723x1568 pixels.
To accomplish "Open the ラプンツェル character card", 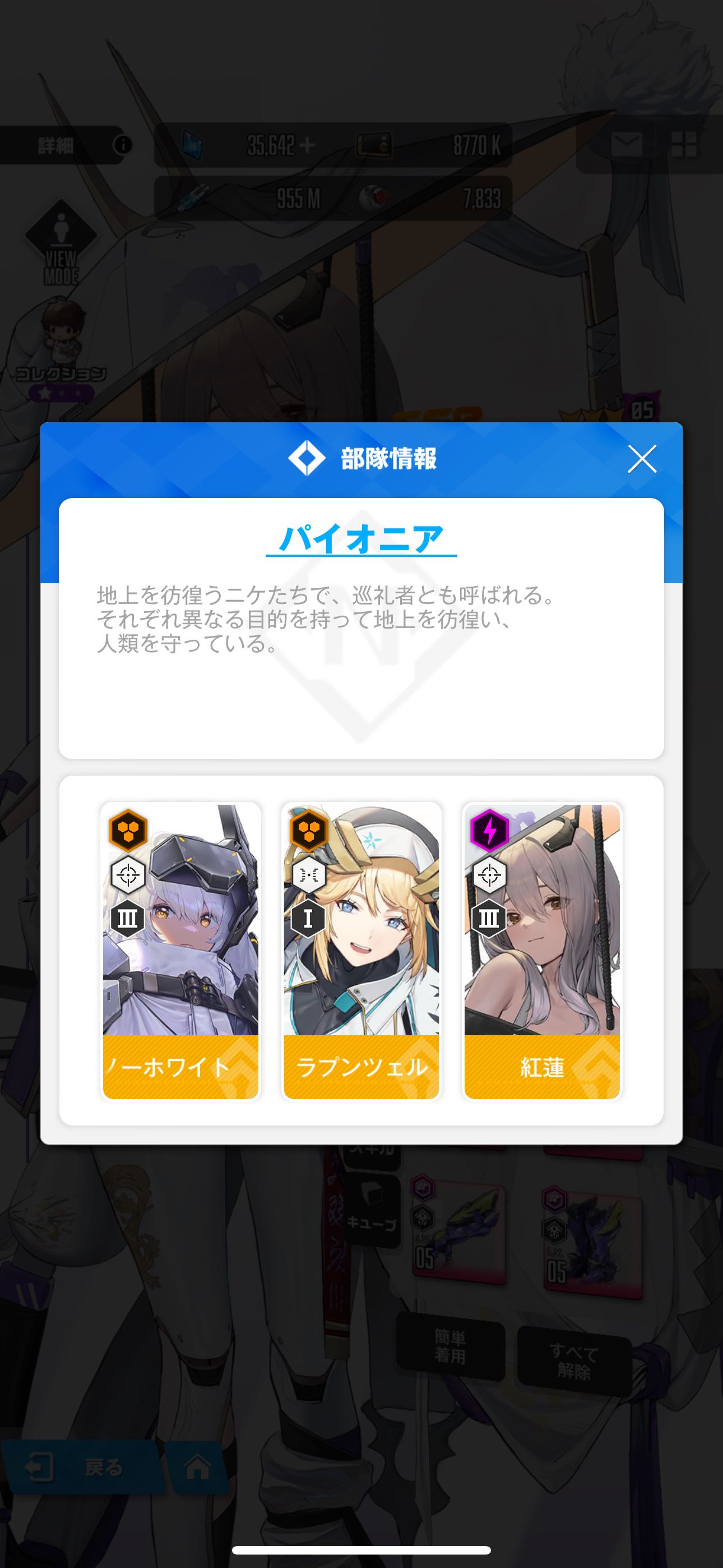I will (x=361, y=951).
